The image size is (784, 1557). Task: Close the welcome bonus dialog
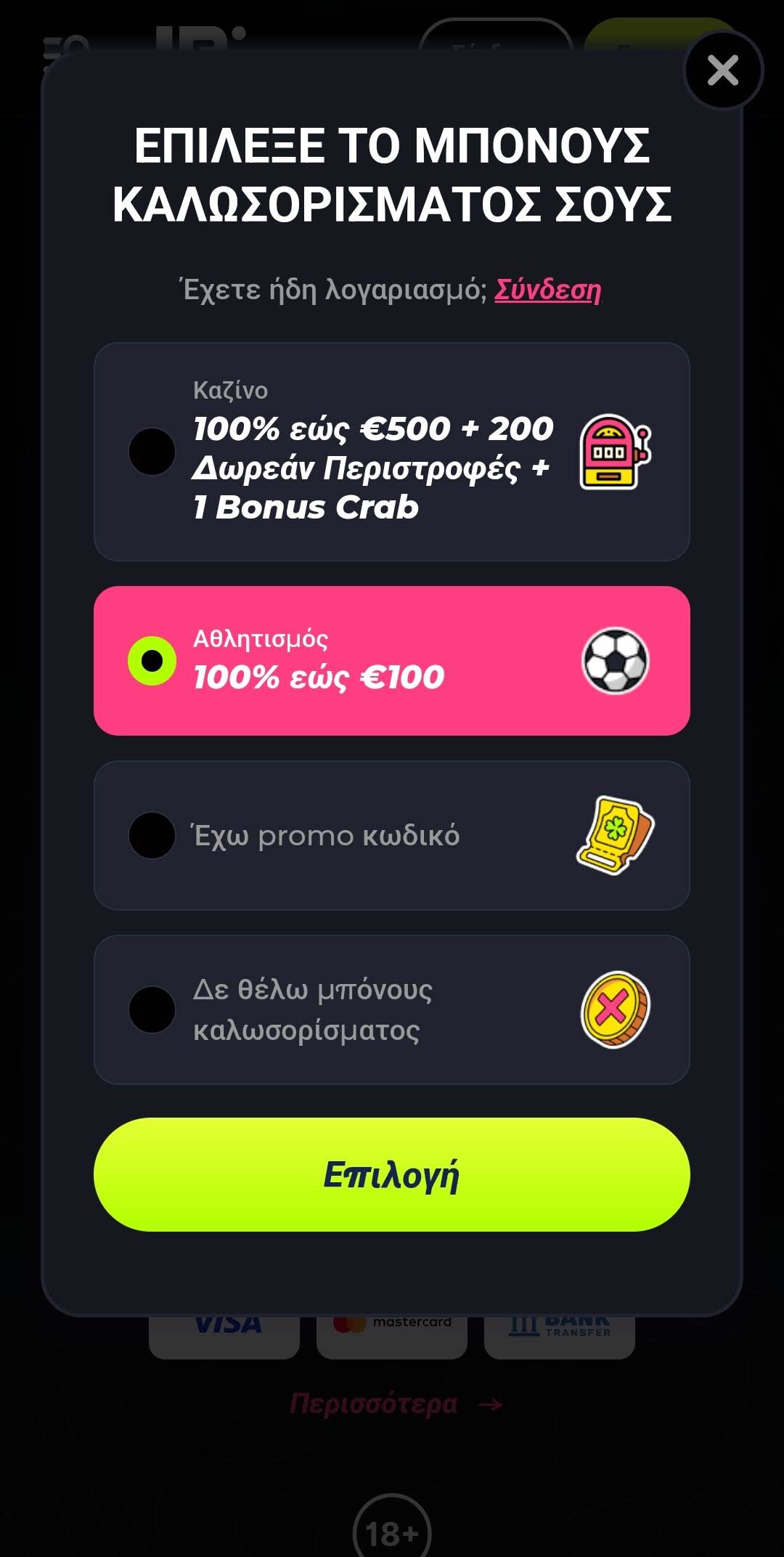tap(722, 70)
